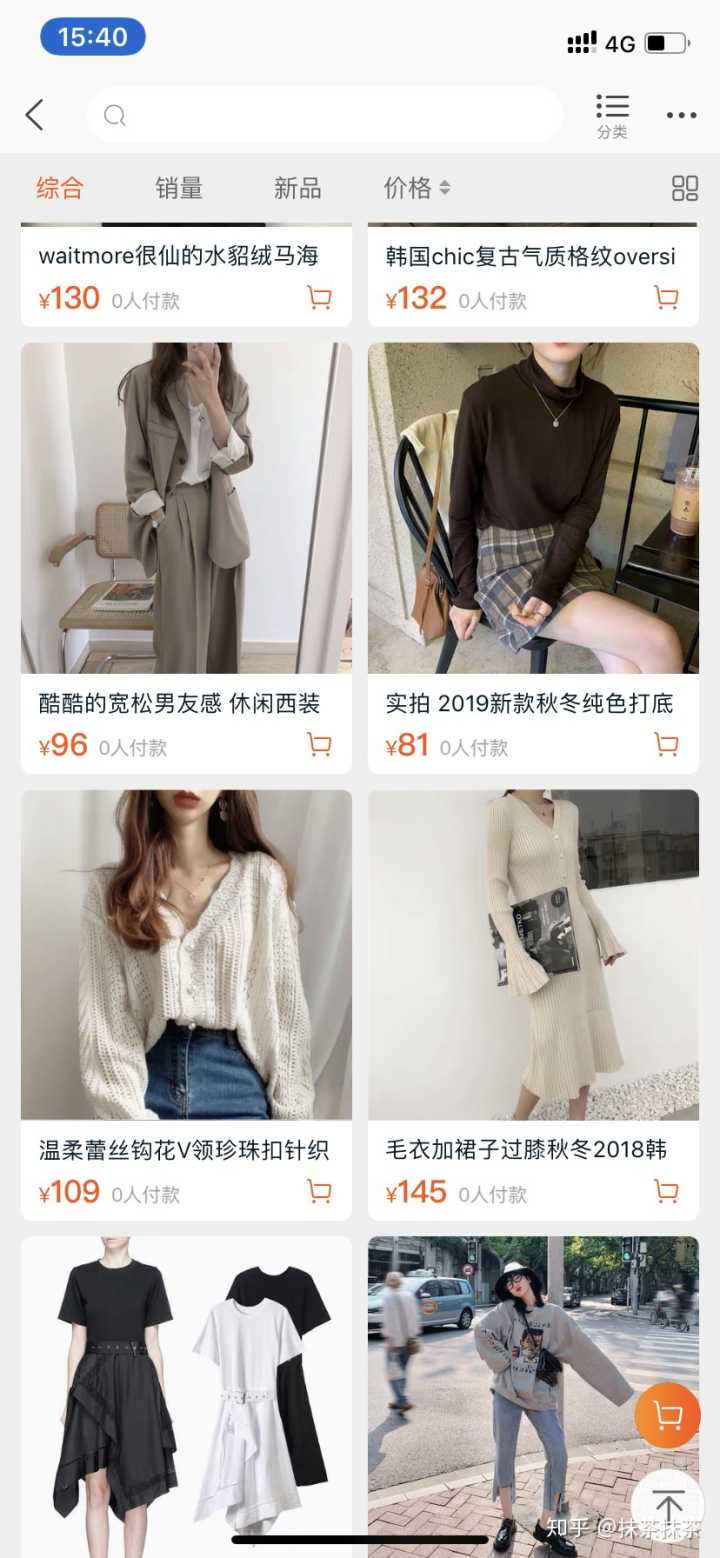
Task: Open the 酷酷的宽松男友感 休闲西装 product
Action: (186, 508)
